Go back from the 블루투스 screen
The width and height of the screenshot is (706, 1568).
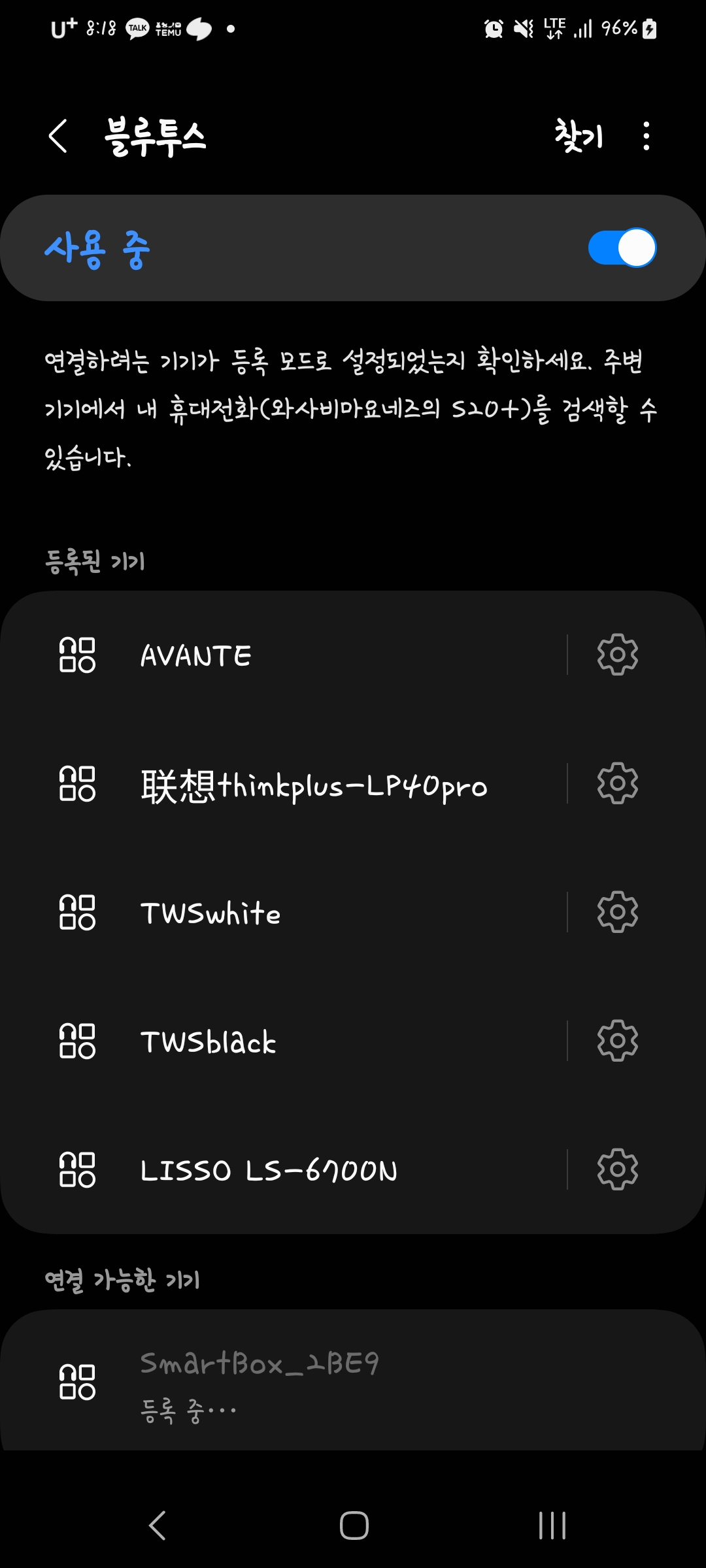click(58, 136)
